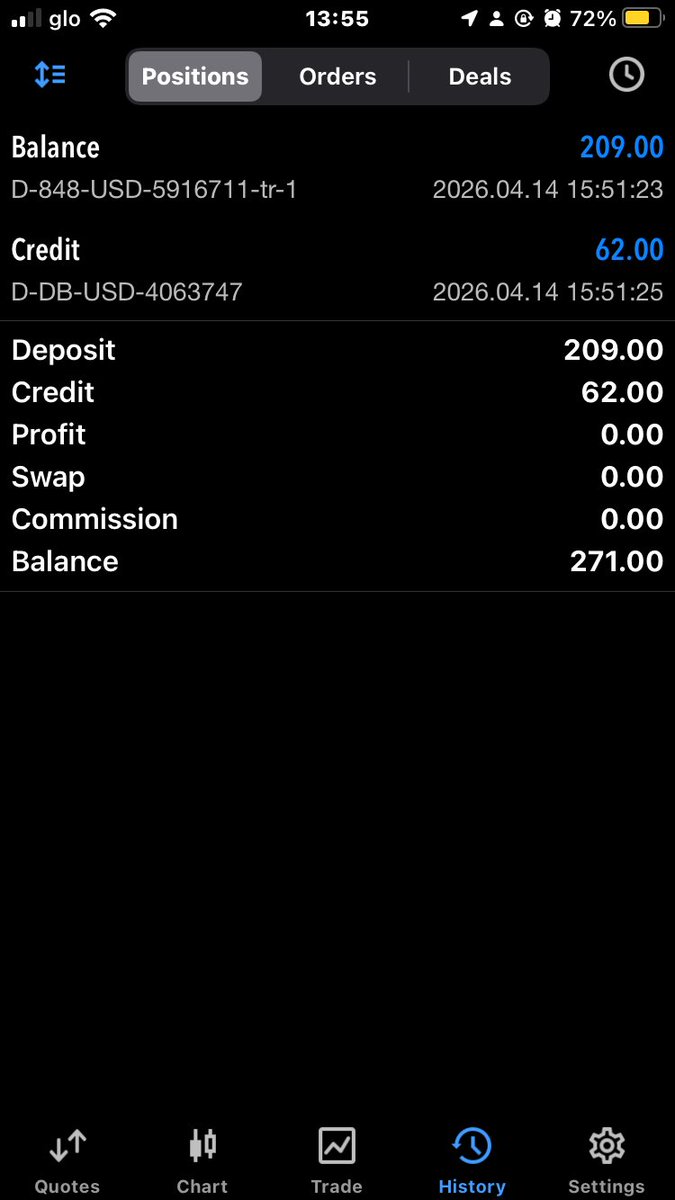Screen dimensions: 675x1200
Task: Switch to the Trade tab
Action: coord(337,1160)
